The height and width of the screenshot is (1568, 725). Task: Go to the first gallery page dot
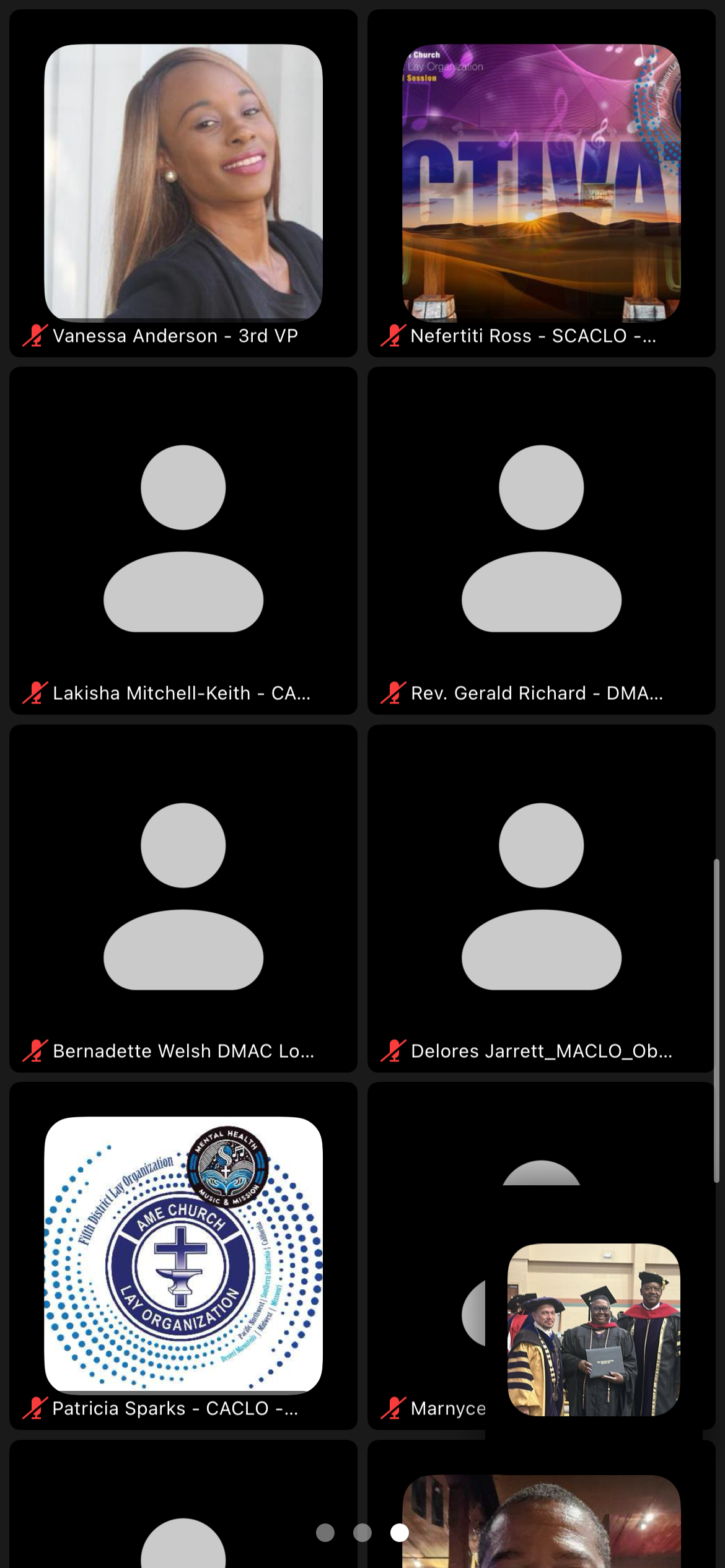point(325,1533)
